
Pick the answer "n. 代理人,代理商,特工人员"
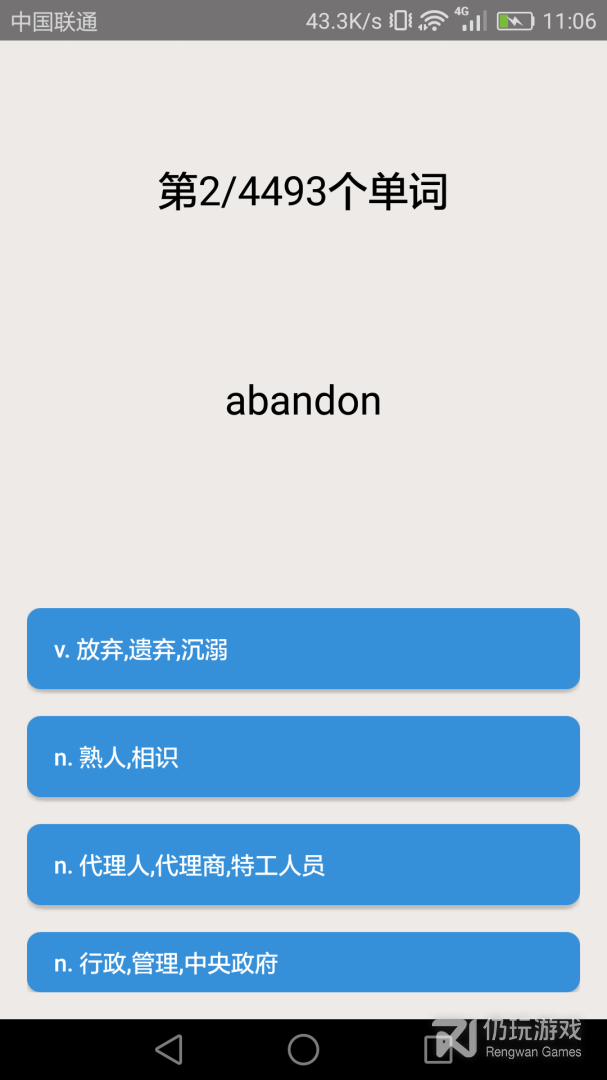click(303, 865)
